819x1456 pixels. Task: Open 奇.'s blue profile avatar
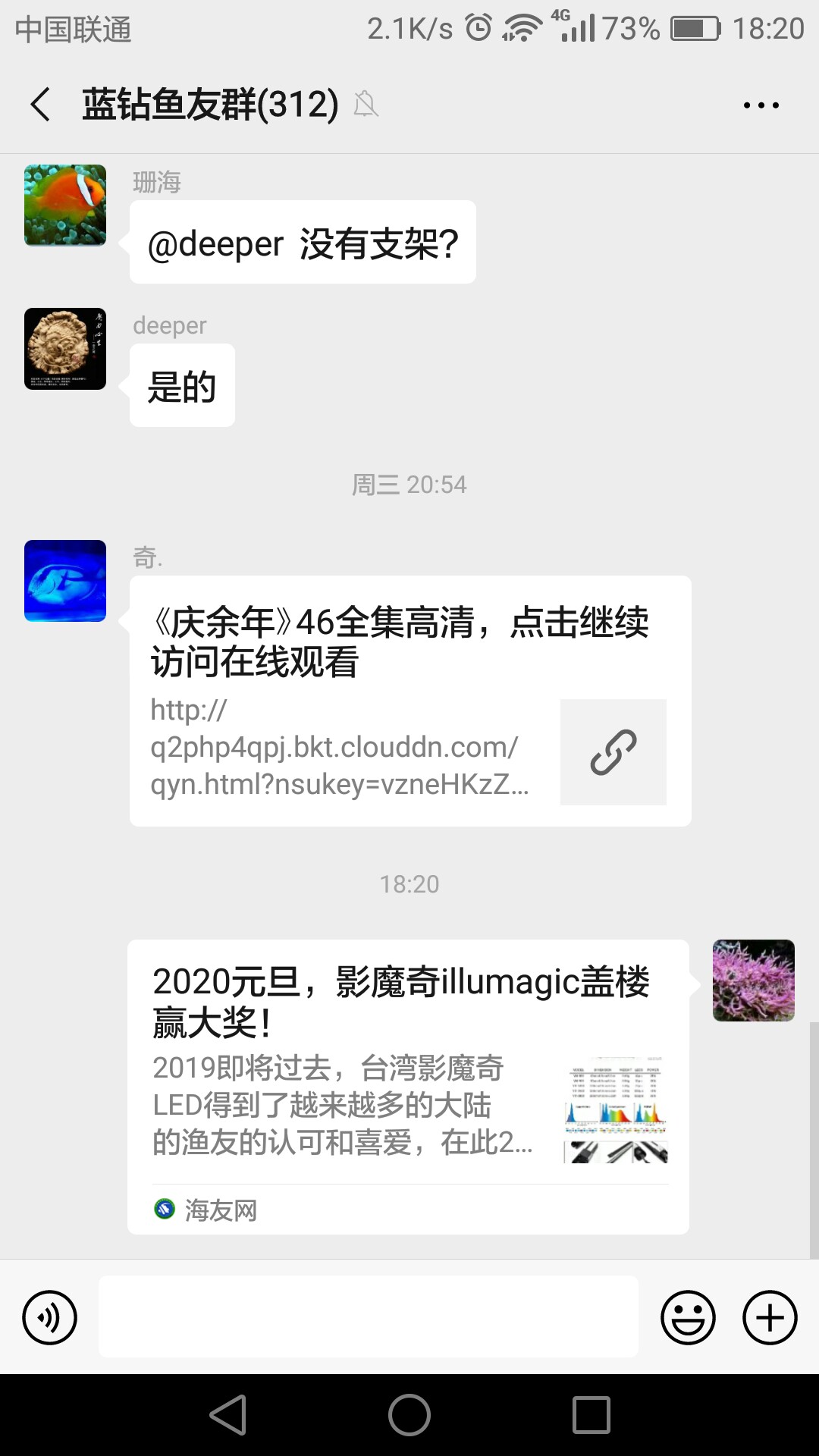[x=65, y=581]
